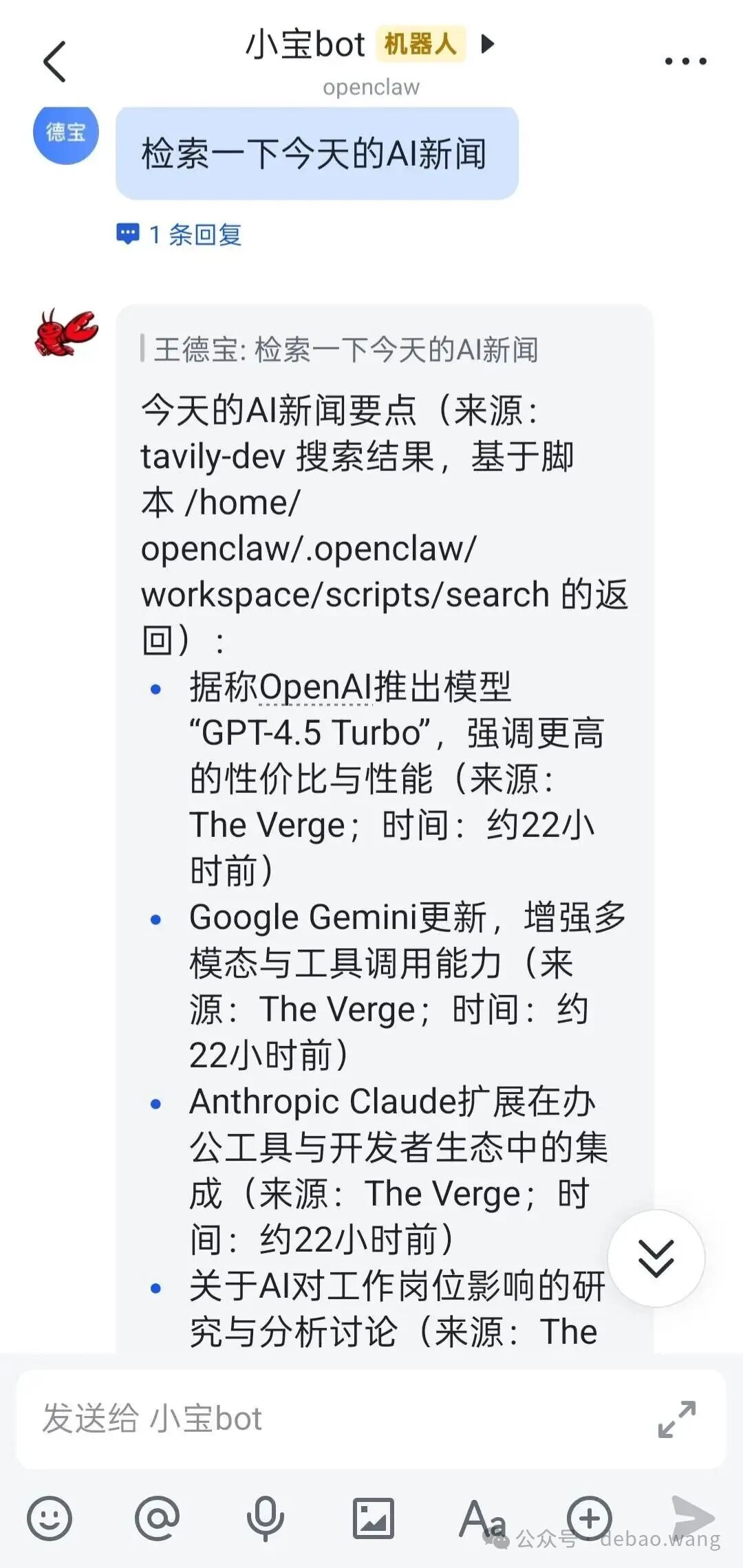The width and height of the screenshot is (743, 1568).
Task: Select the 检索一下今天的AI新闻 message bubble
Action: click(x=316, y=153)
